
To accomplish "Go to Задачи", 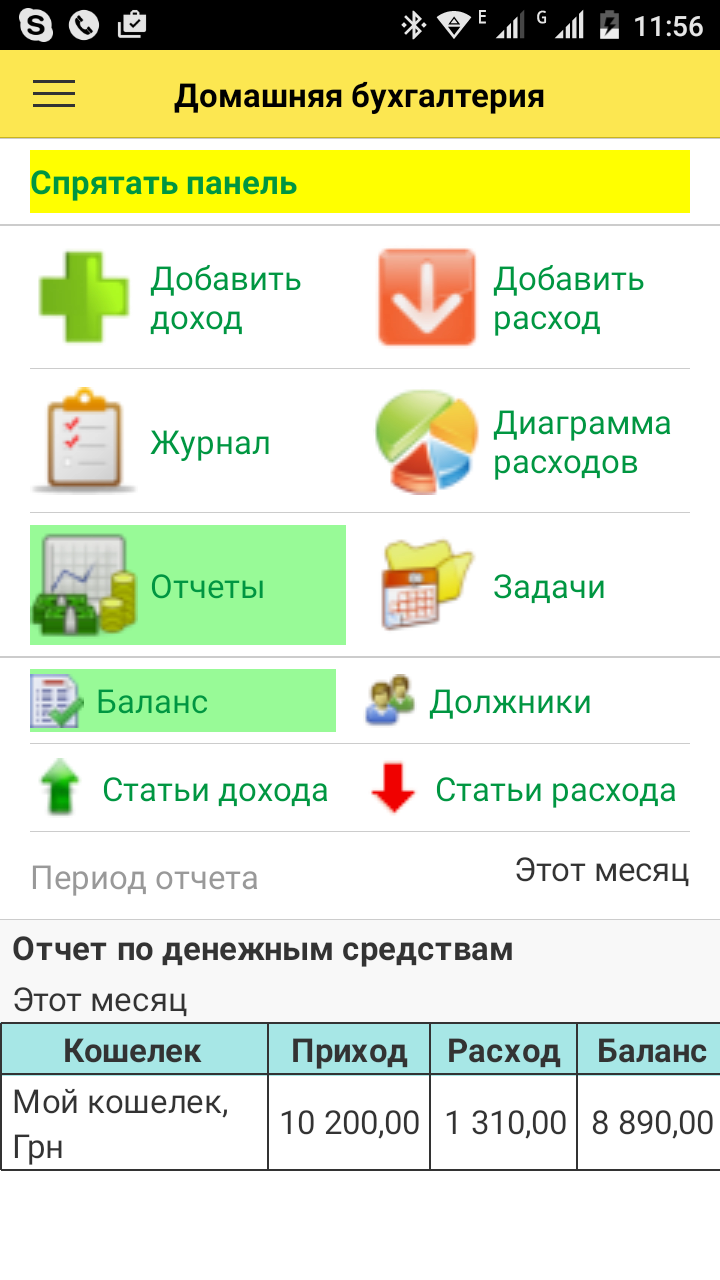I will (530, 586).
